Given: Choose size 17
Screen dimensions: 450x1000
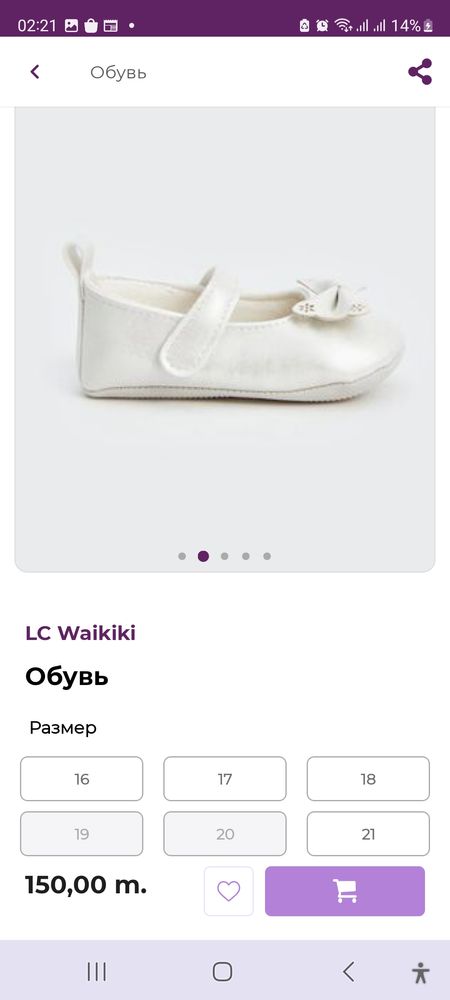Looking at the screenshot, I should point(225,779).
